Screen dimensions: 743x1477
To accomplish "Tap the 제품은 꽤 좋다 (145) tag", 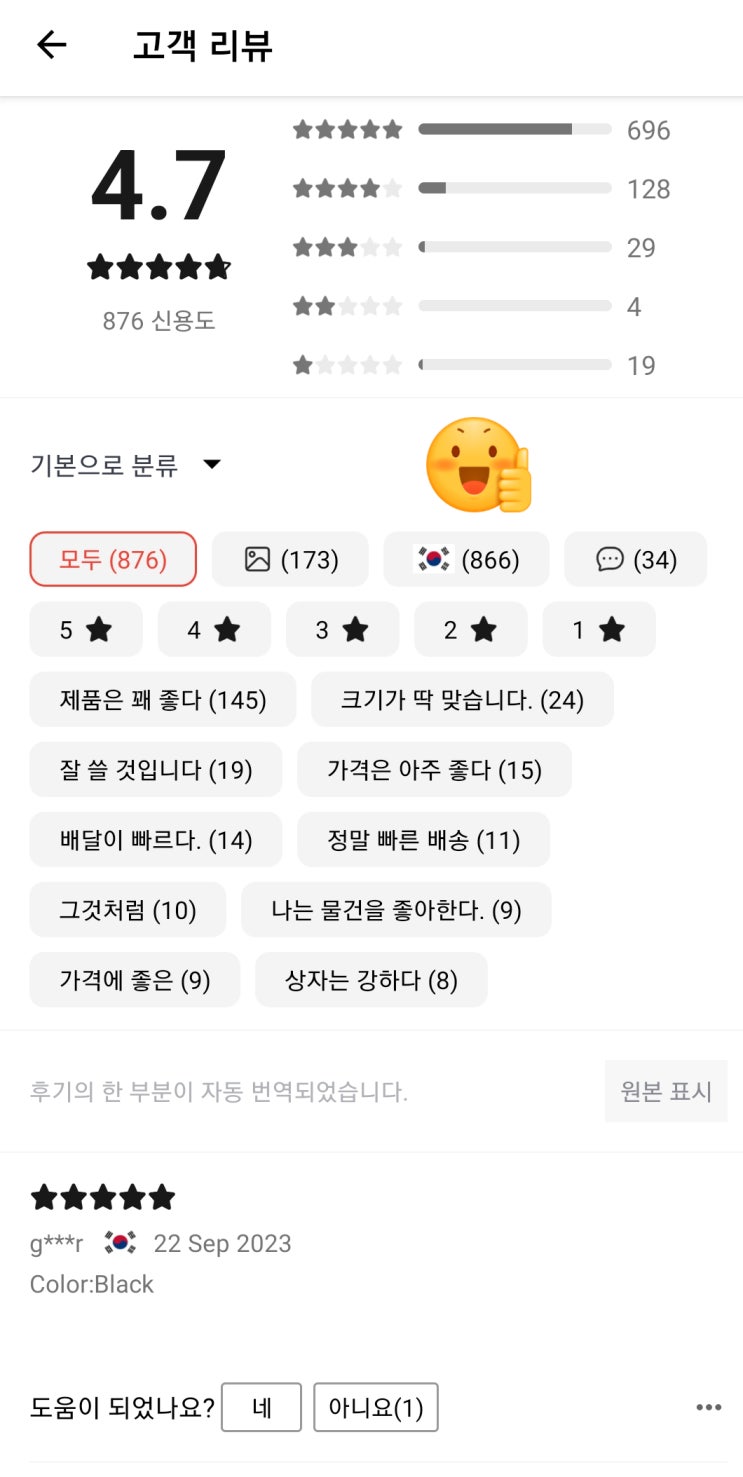I will click(163, 699).
